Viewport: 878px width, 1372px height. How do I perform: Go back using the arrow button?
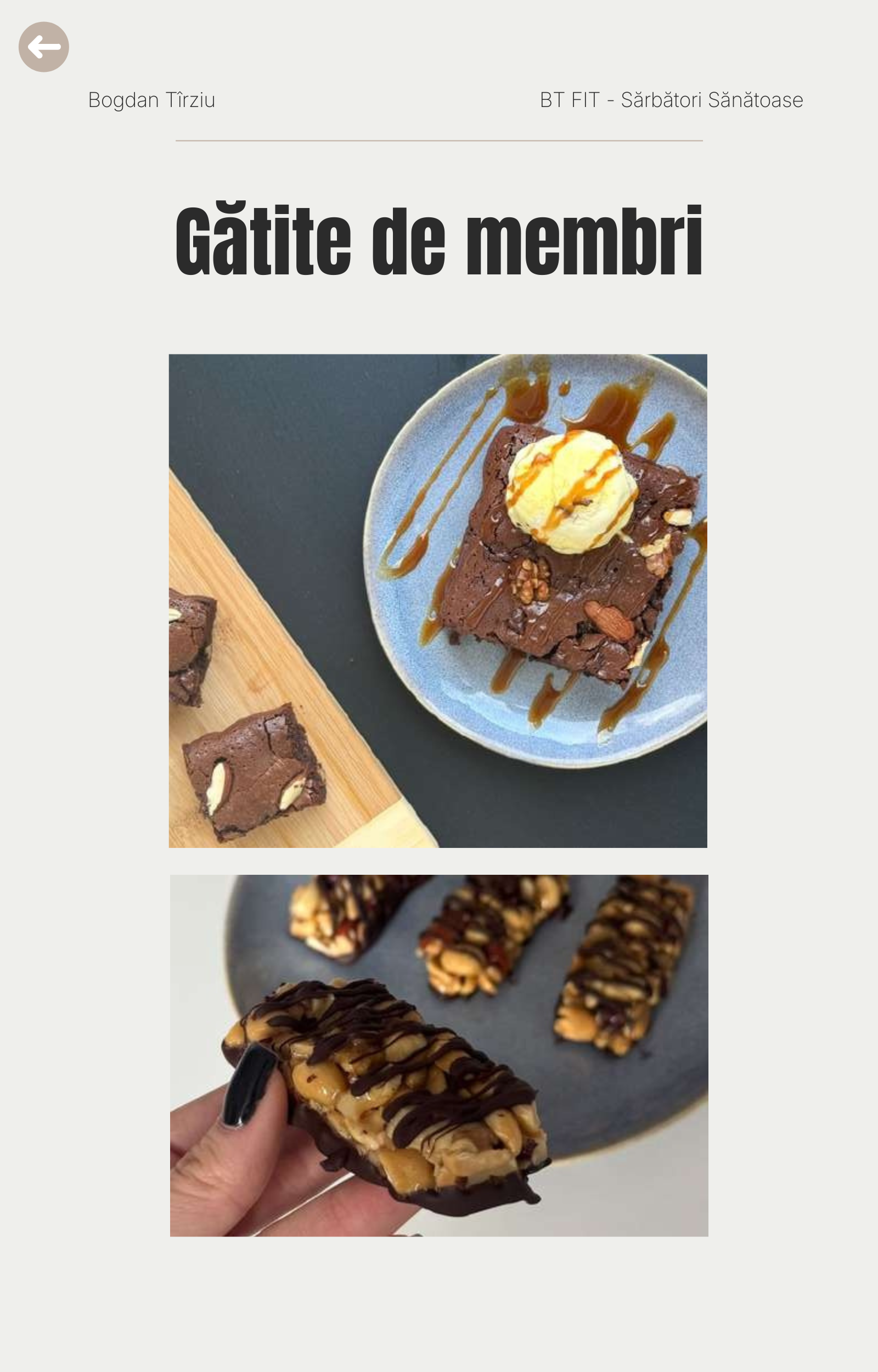tap(44, 47)
